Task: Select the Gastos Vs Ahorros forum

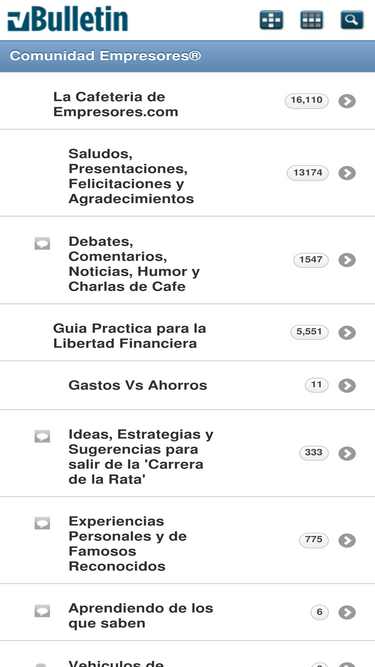Action: coord(188,385)
